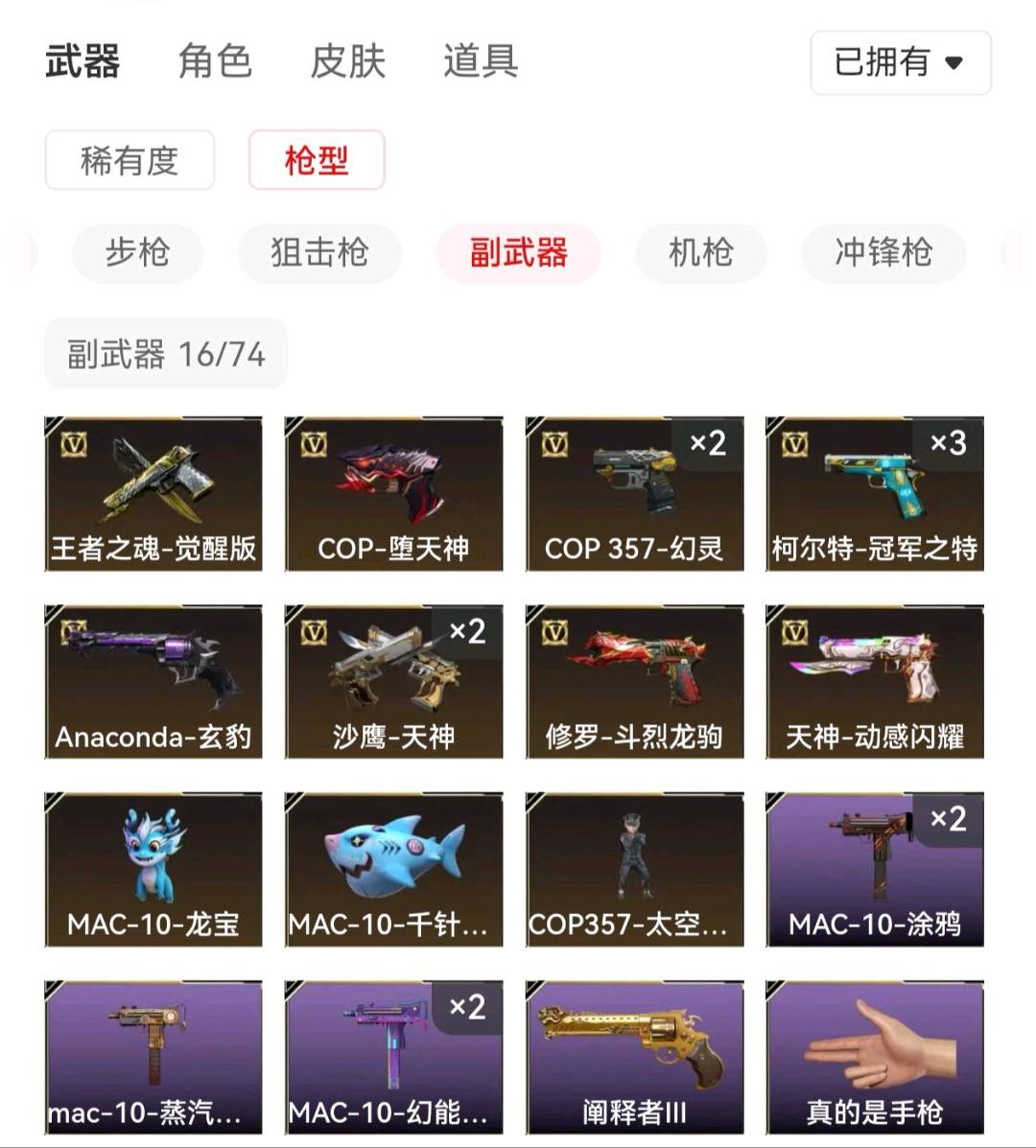The height and width of the screenshot is (1148, 1036).
Task: View the Anaconda-玄豹 item
Action: [153, 682]
